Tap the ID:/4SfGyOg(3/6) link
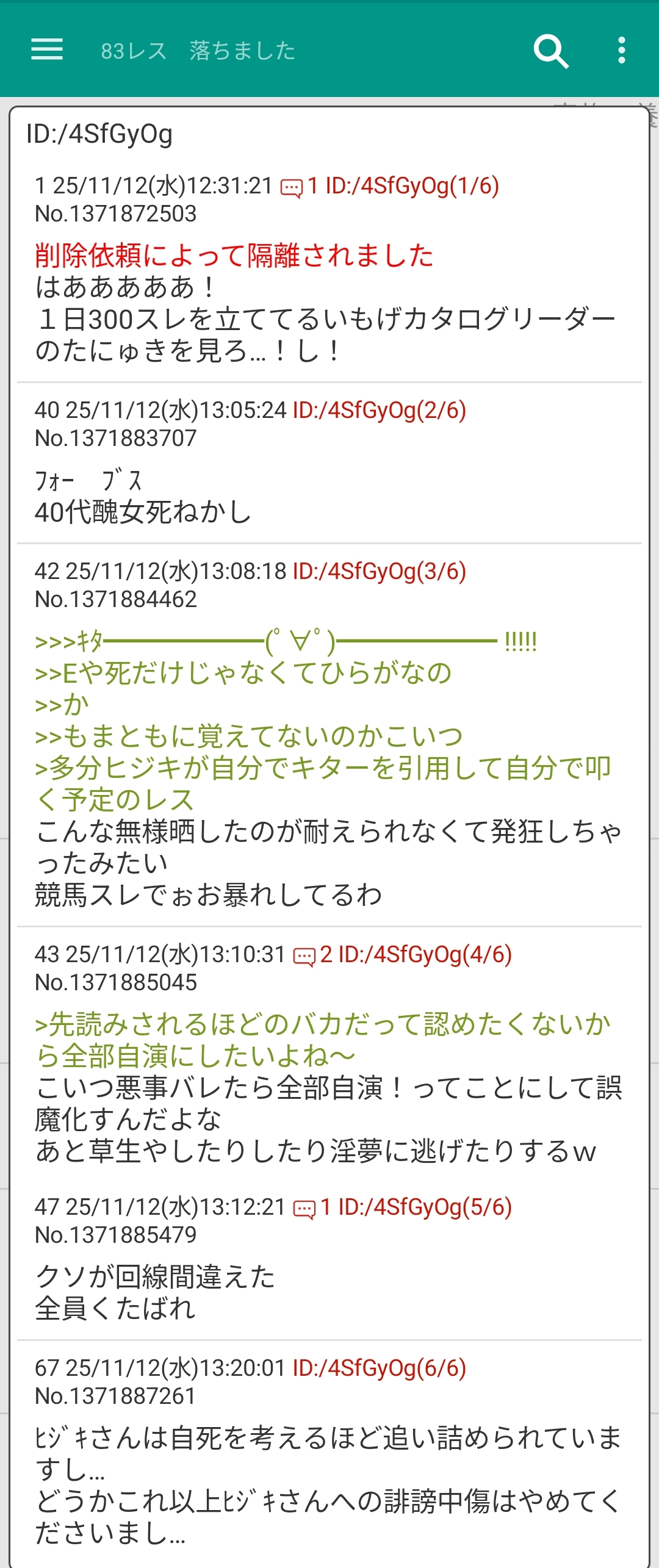The image size is (659, 1568). [x=379, y=572]
